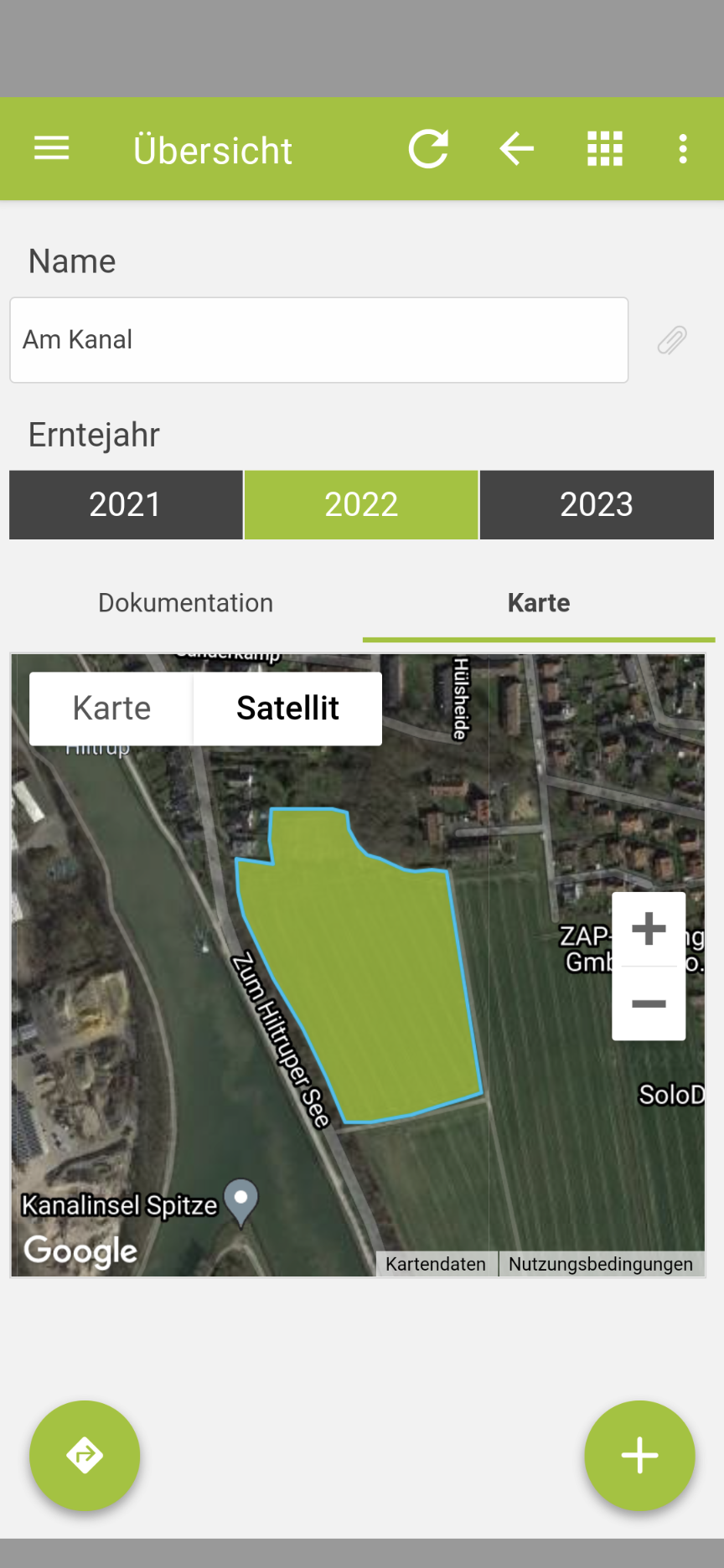Select harvest year 2022
The image size is (724, 1568).
361,504
